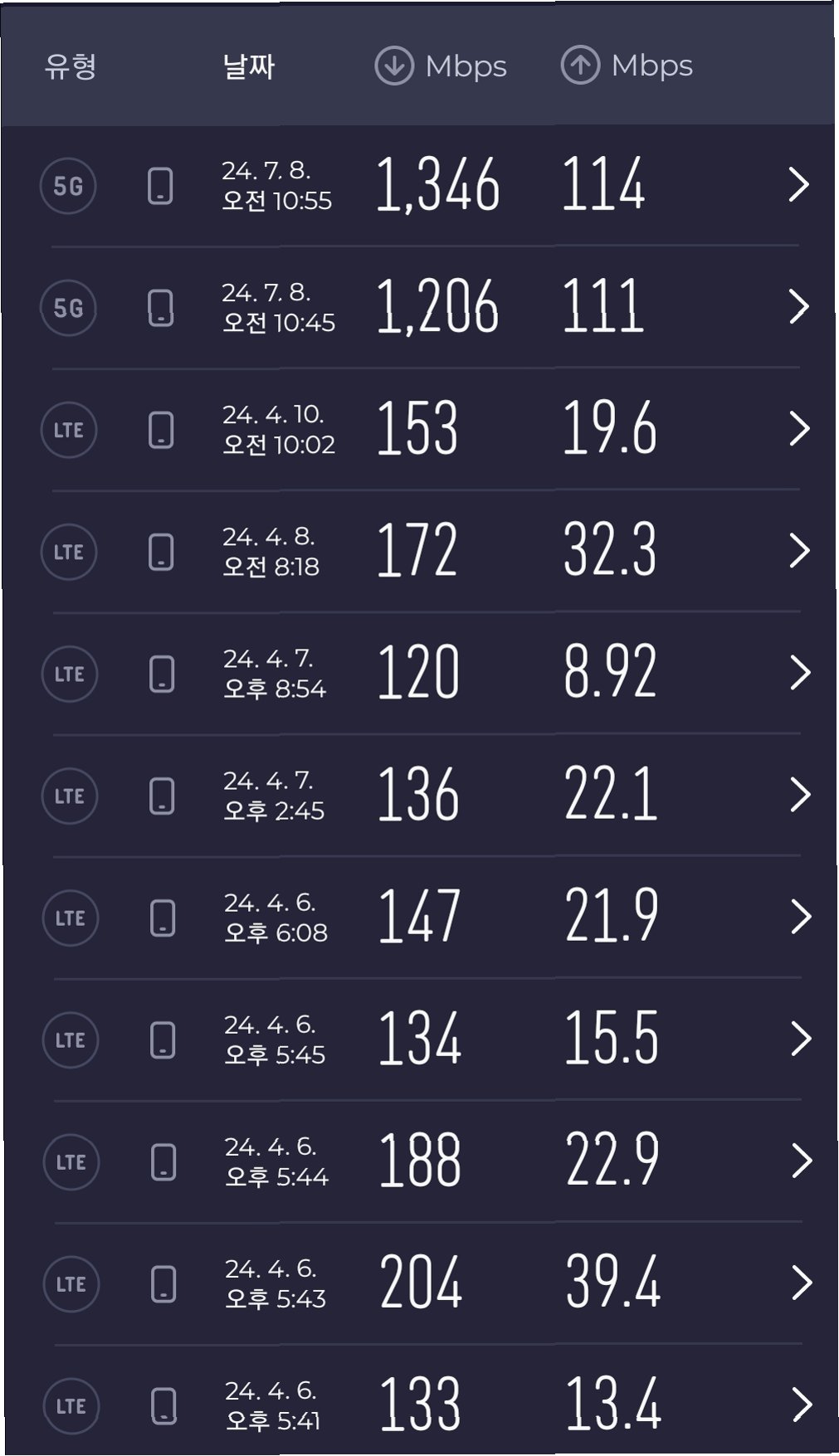Open the 204 Mbps result at 오후 5:43

point(419,1283)
